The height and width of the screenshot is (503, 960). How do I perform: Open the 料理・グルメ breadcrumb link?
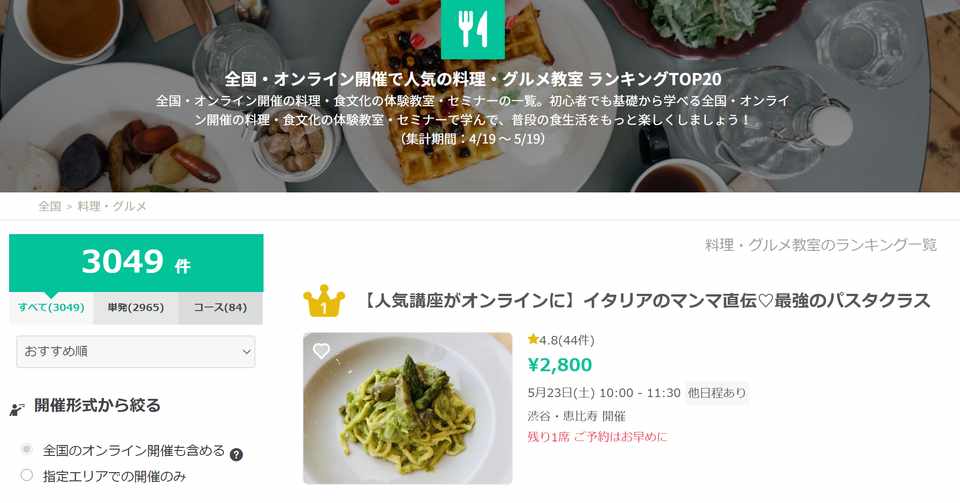tap(112, 206)
